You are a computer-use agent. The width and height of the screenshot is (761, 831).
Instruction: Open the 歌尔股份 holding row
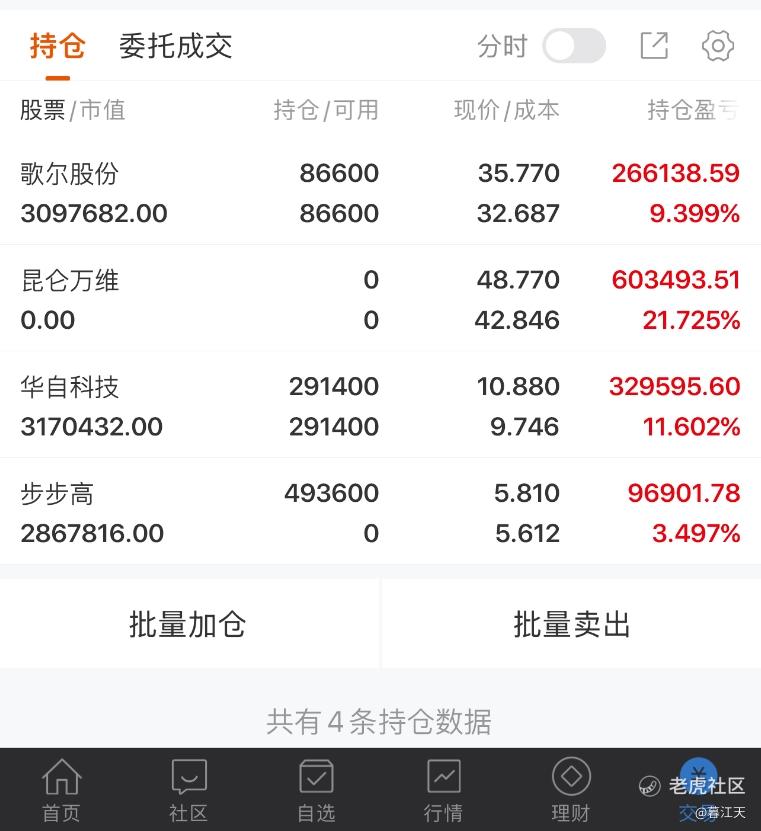tap(380, 193)
